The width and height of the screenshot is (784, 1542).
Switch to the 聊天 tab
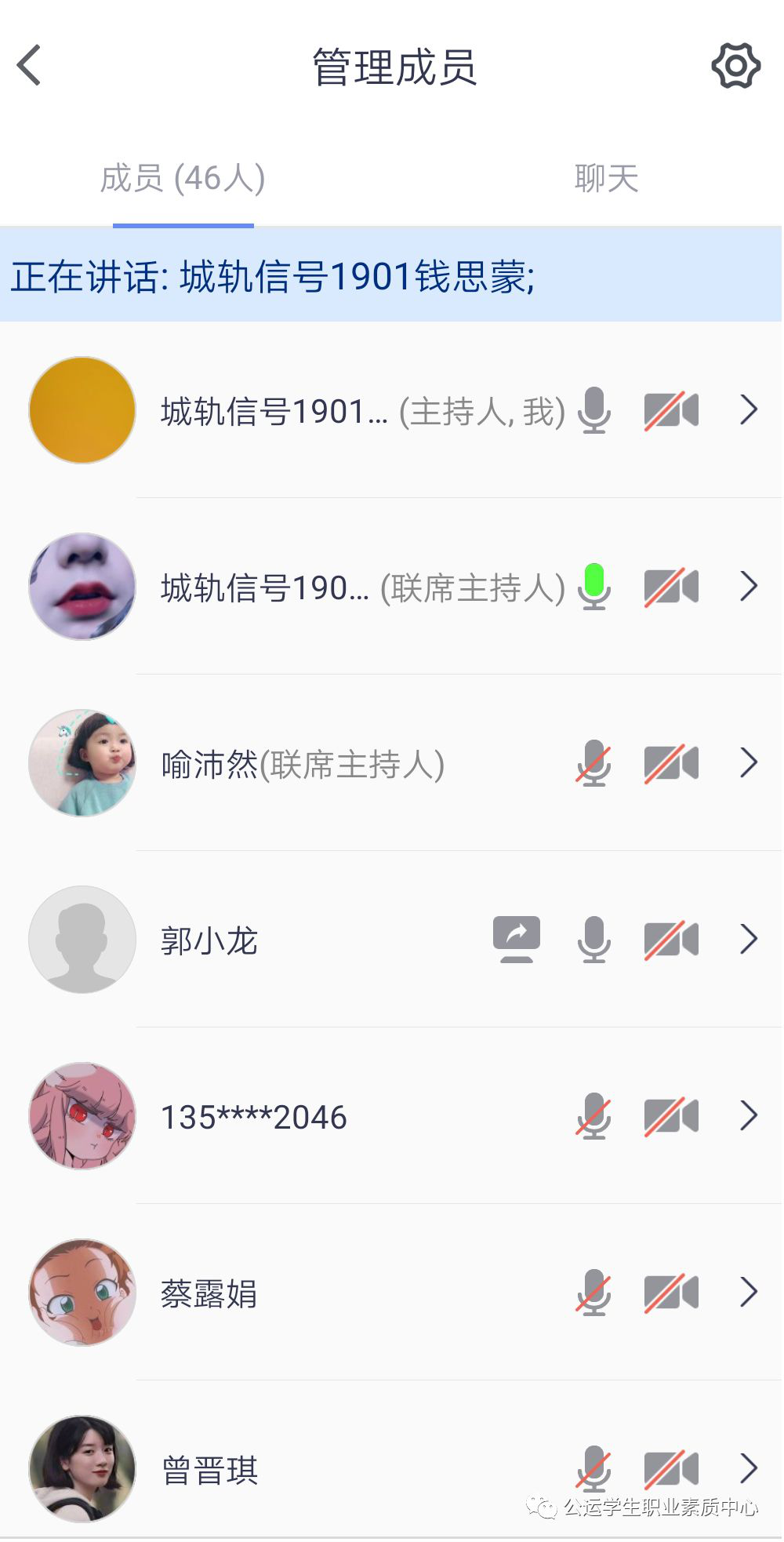[606, 179]
